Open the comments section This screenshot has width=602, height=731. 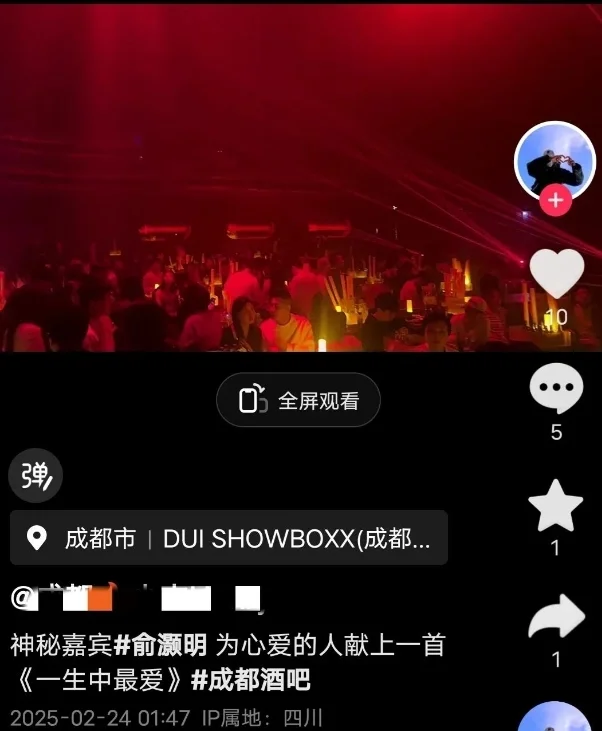click(556, 389)
